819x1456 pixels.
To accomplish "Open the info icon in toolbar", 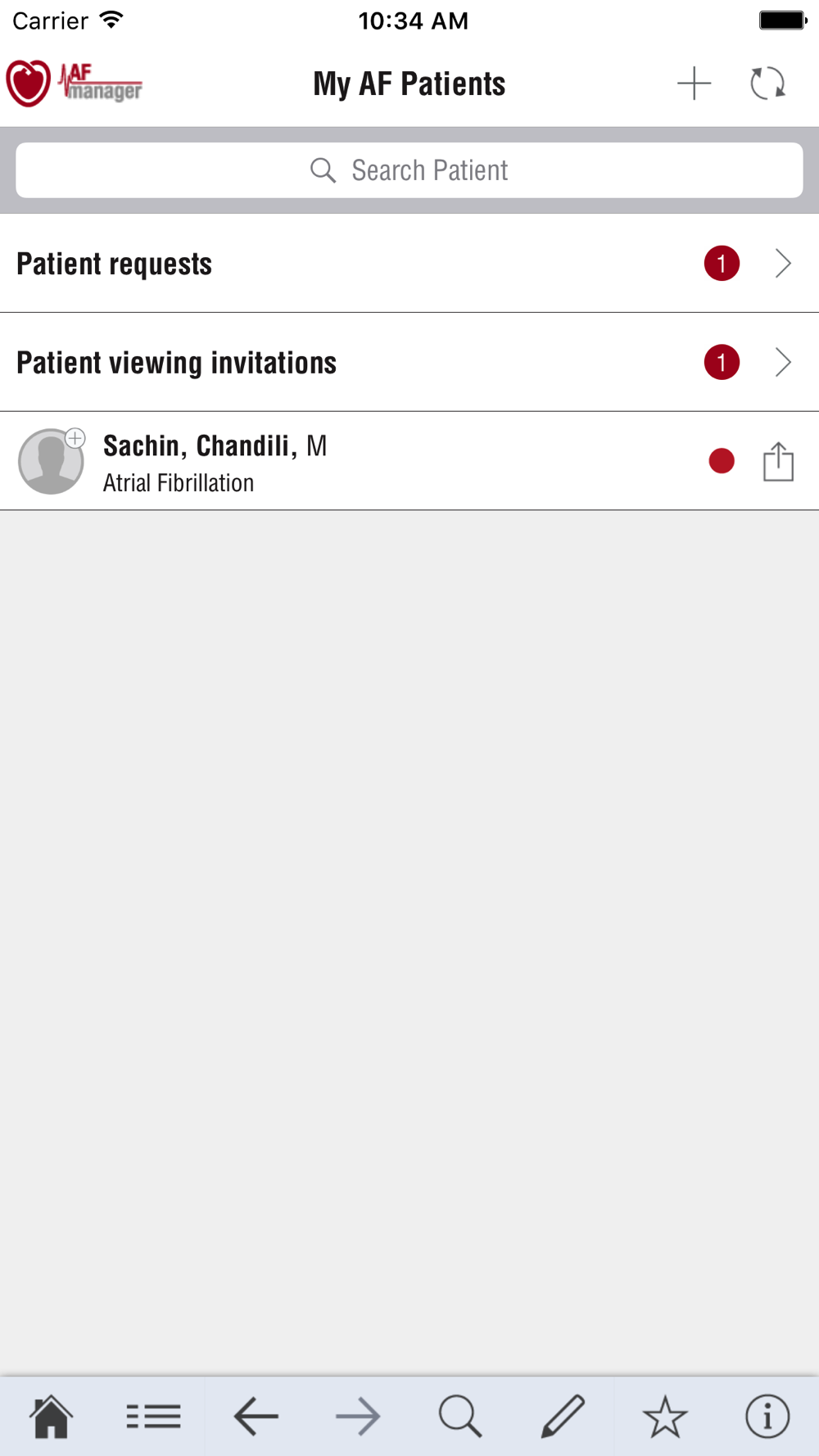I will 767,1416.
